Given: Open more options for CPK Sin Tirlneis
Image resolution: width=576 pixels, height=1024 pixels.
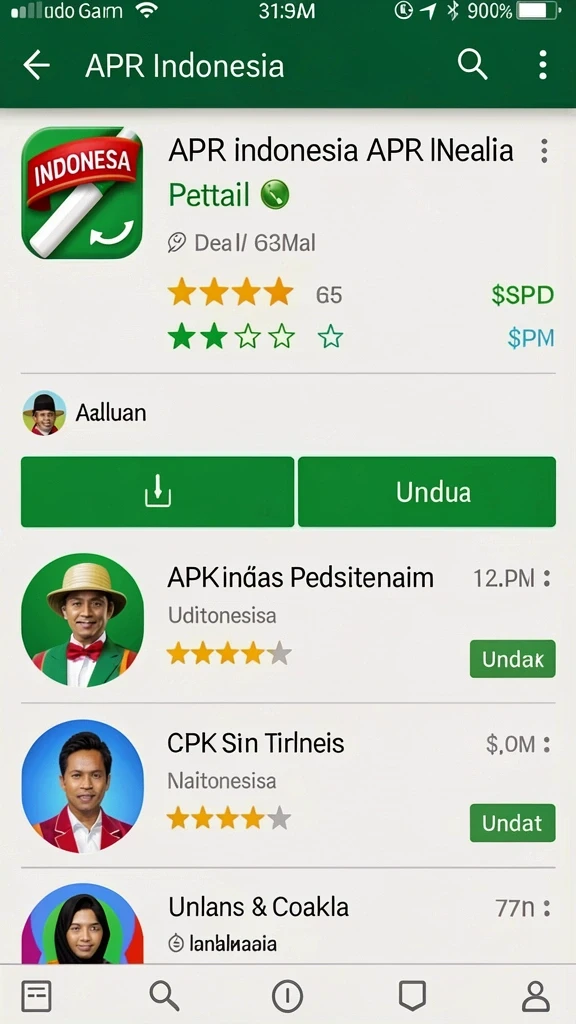Looking at the screenshot, I should click(x=547, y=744).
